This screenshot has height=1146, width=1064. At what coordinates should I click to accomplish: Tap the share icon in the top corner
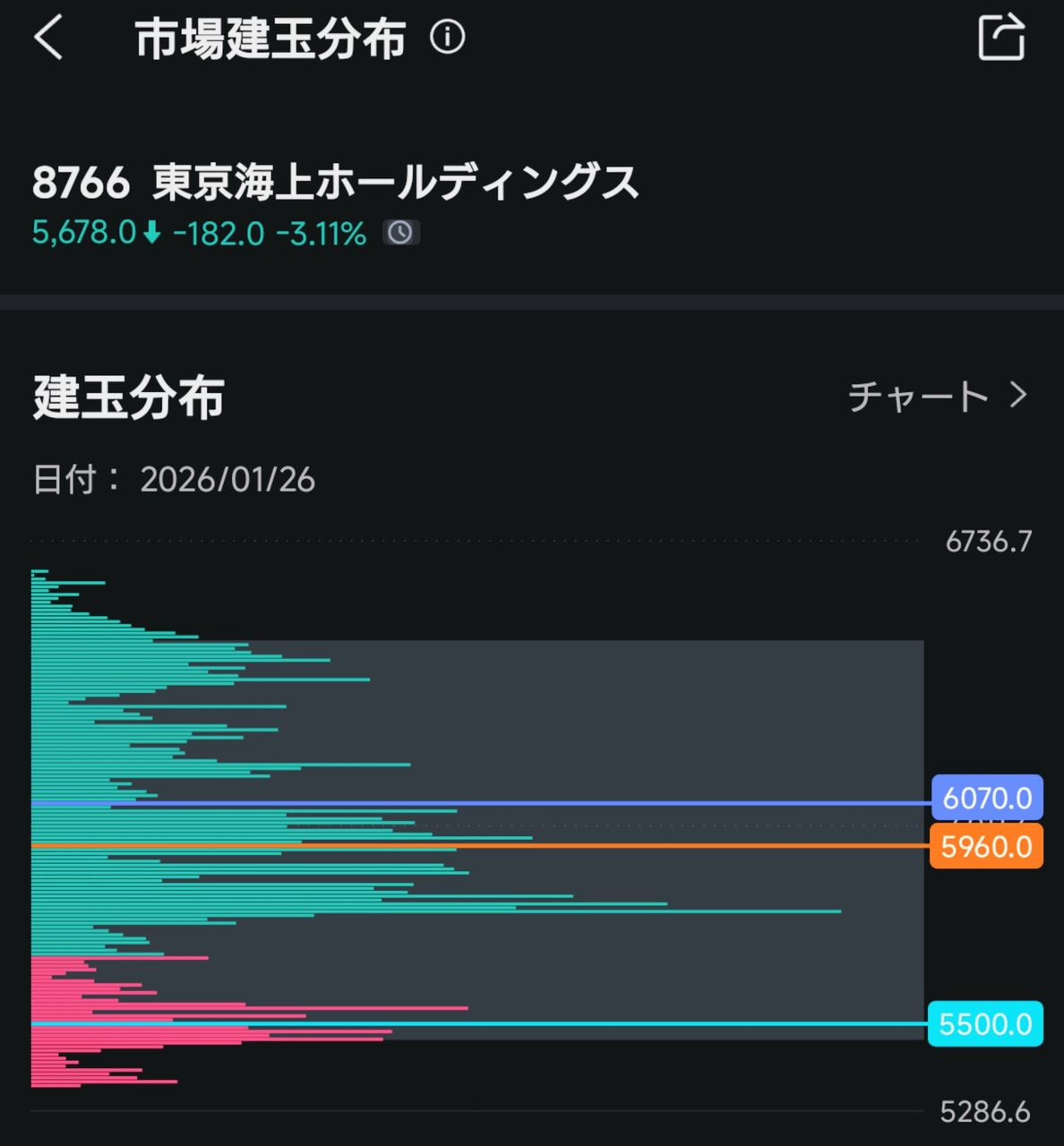click(x=1000, y=38)
